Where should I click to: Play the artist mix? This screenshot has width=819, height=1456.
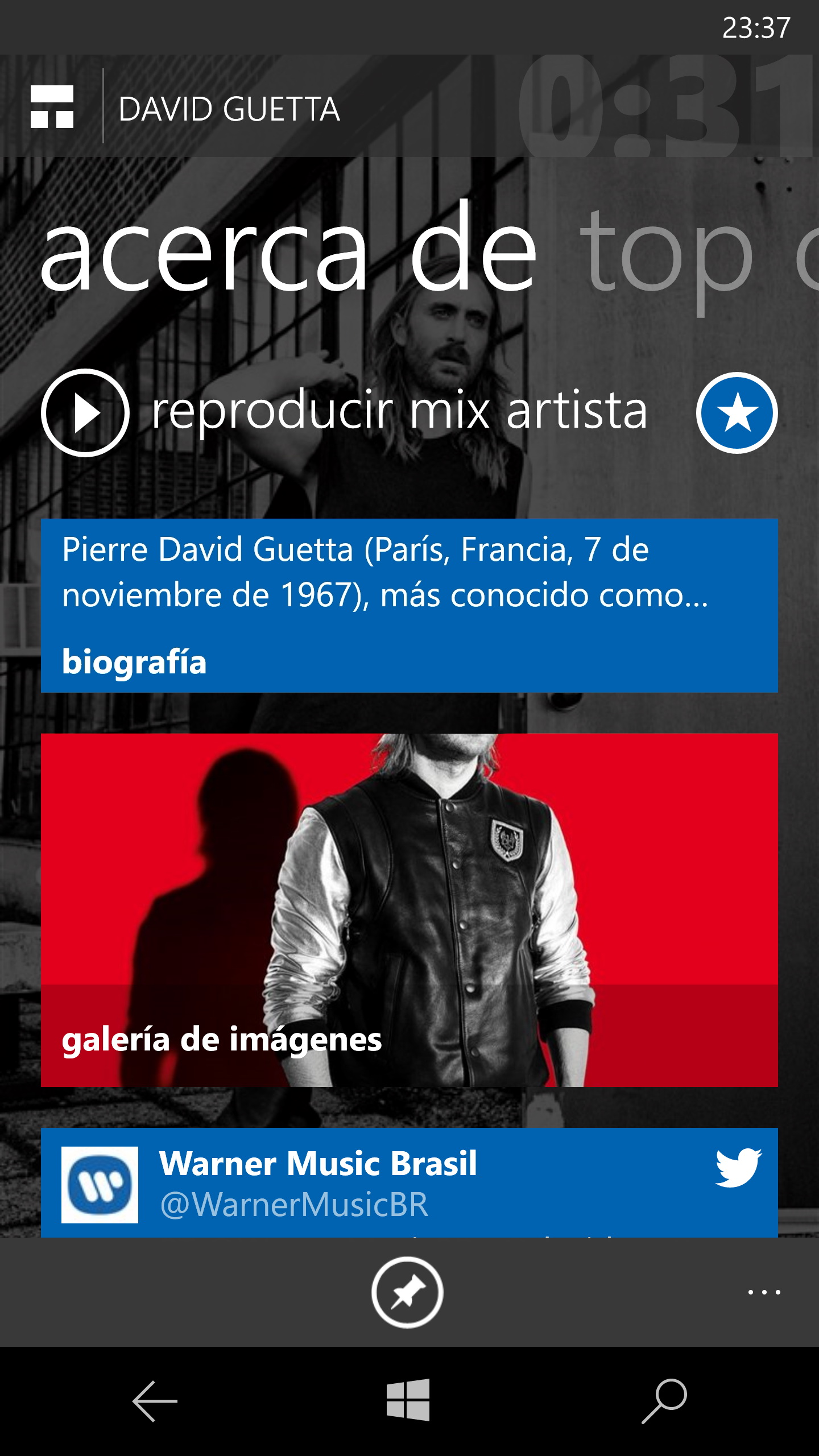pos(85,413)
